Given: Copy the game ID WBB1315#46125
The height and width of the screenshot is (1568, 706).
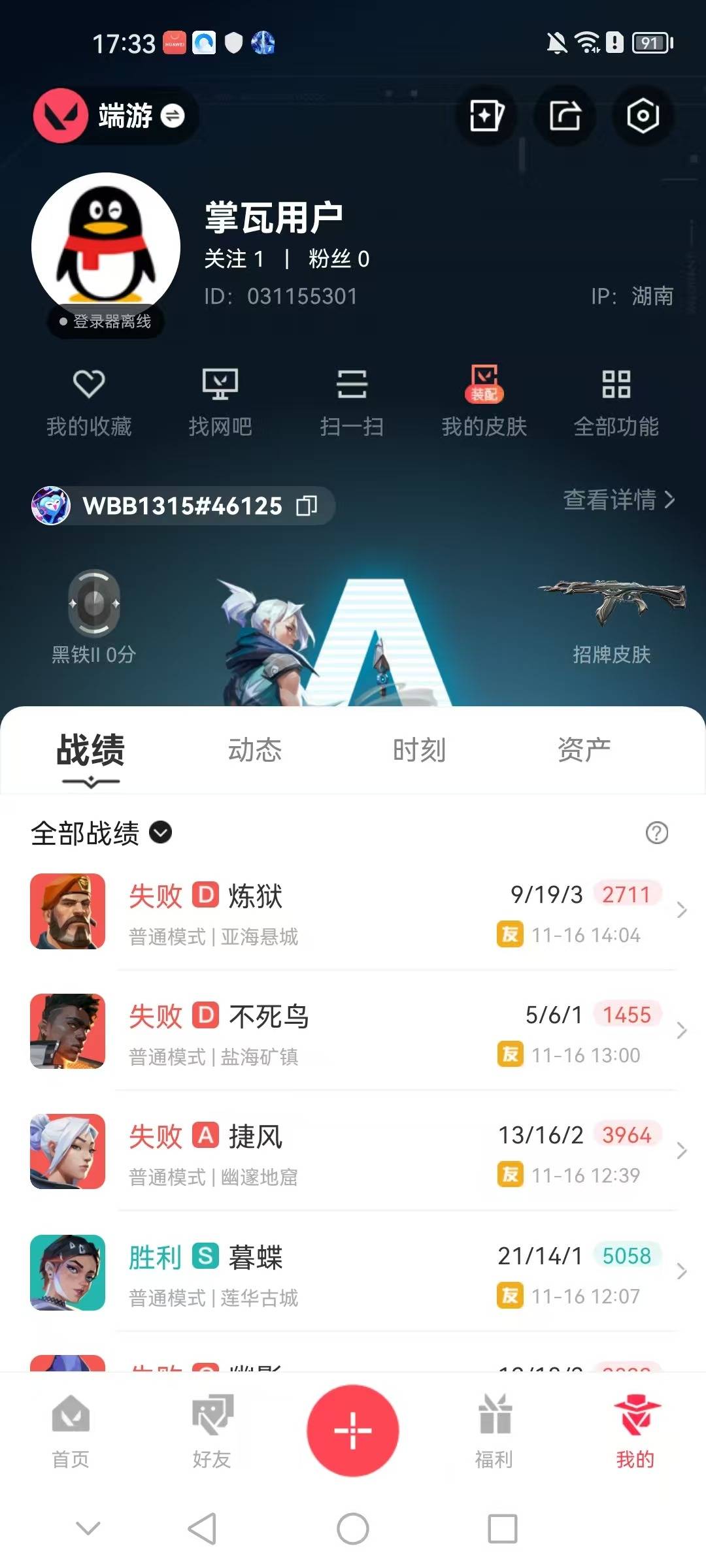Looking at the screenshot, I should 307,506.
